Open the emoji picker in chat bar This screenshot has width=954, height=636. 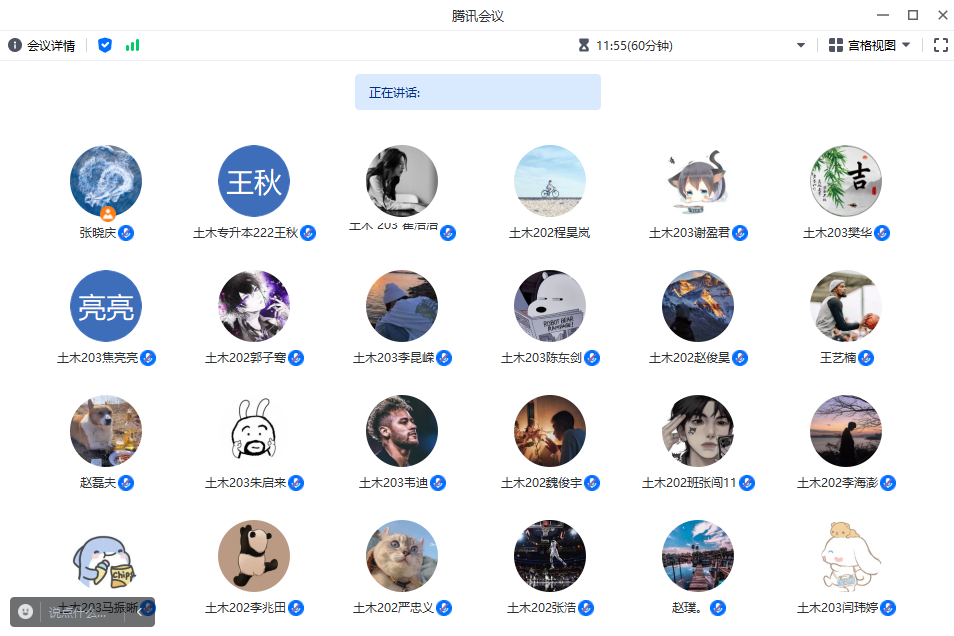(26, 612)
